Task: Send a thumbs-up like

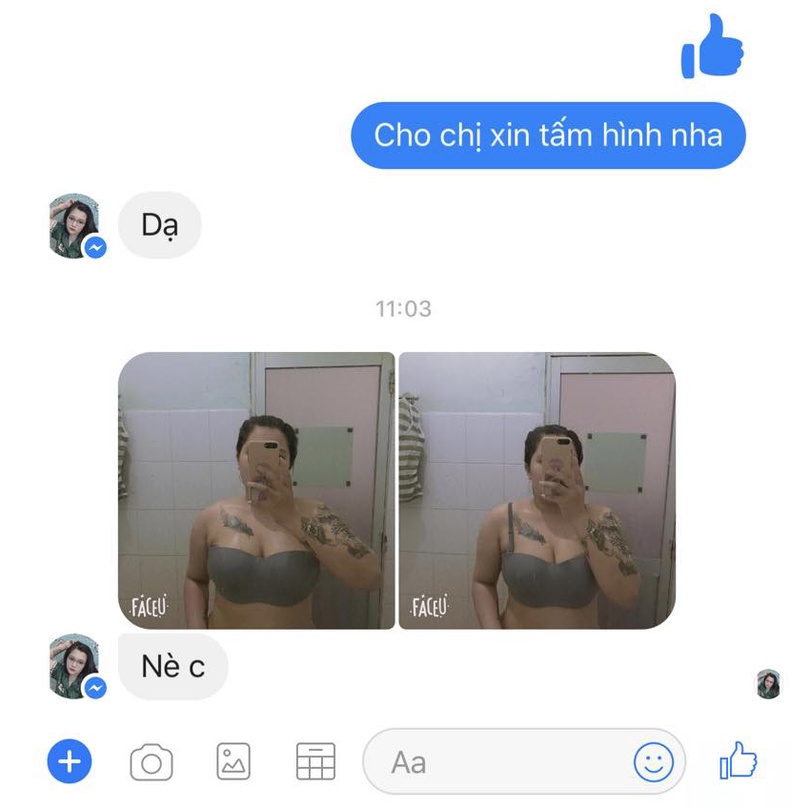Action: tap(739, 762)
